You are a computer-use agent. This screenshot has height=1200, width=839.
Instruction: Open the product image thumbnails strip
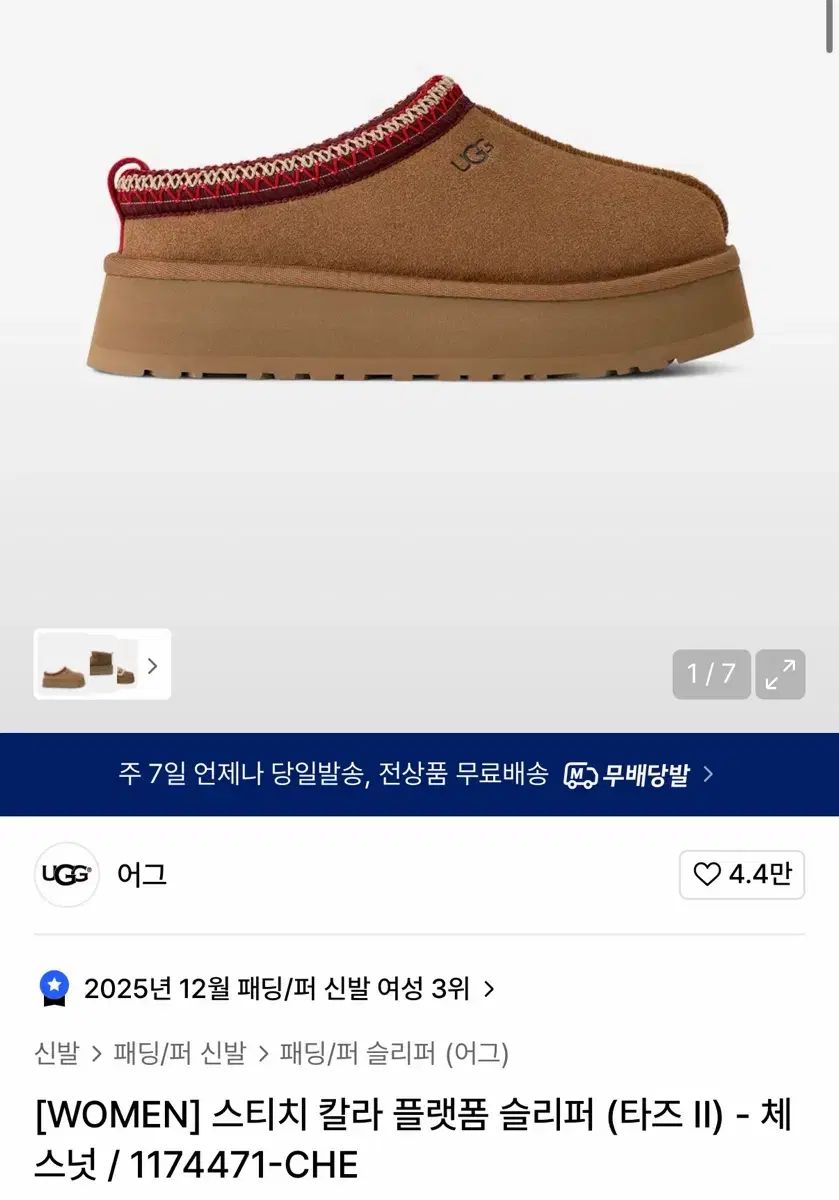(103, 664)
